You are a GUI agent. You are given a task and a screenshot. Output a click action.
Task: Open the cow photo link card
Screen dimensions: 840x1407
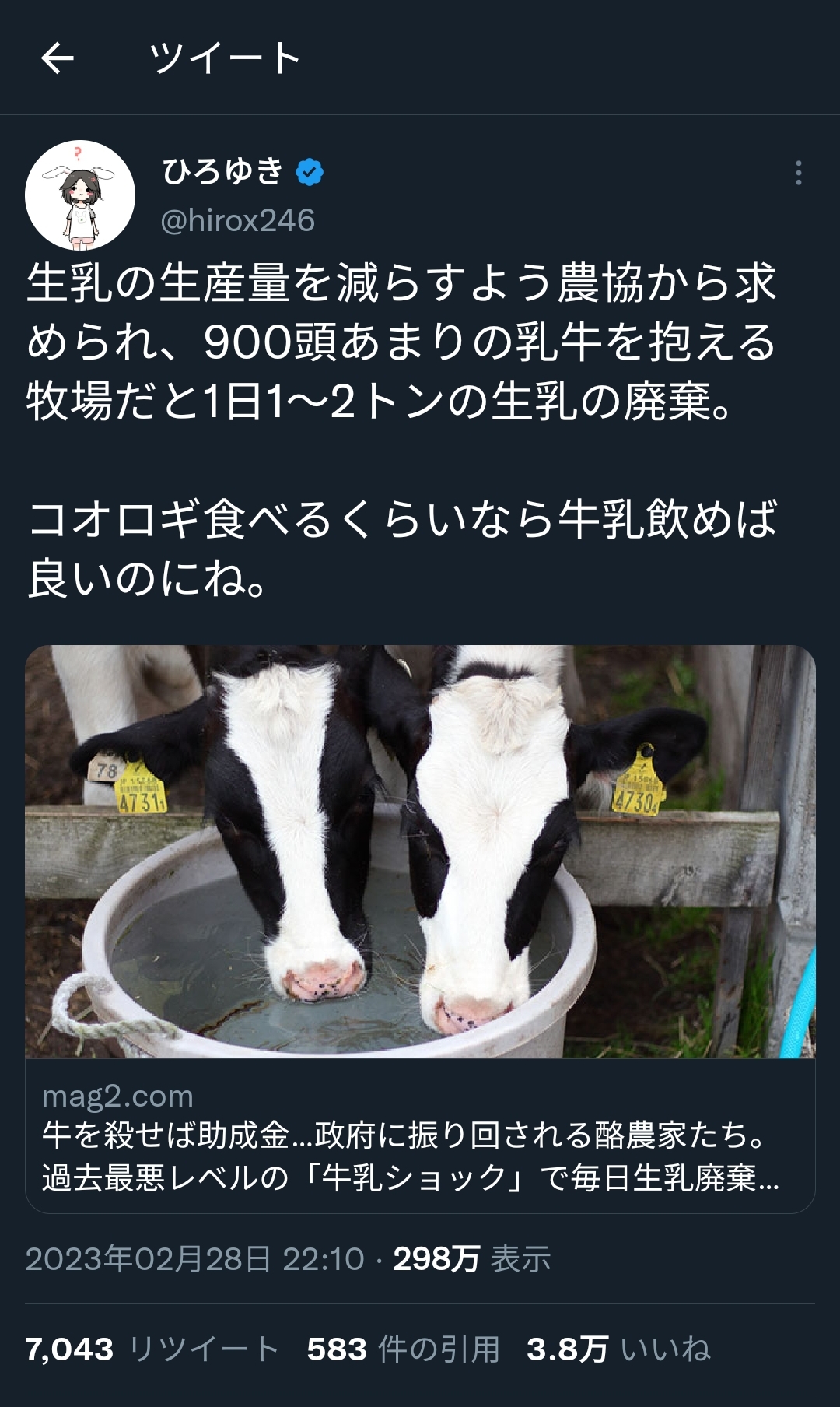click(x=420, y=851)
